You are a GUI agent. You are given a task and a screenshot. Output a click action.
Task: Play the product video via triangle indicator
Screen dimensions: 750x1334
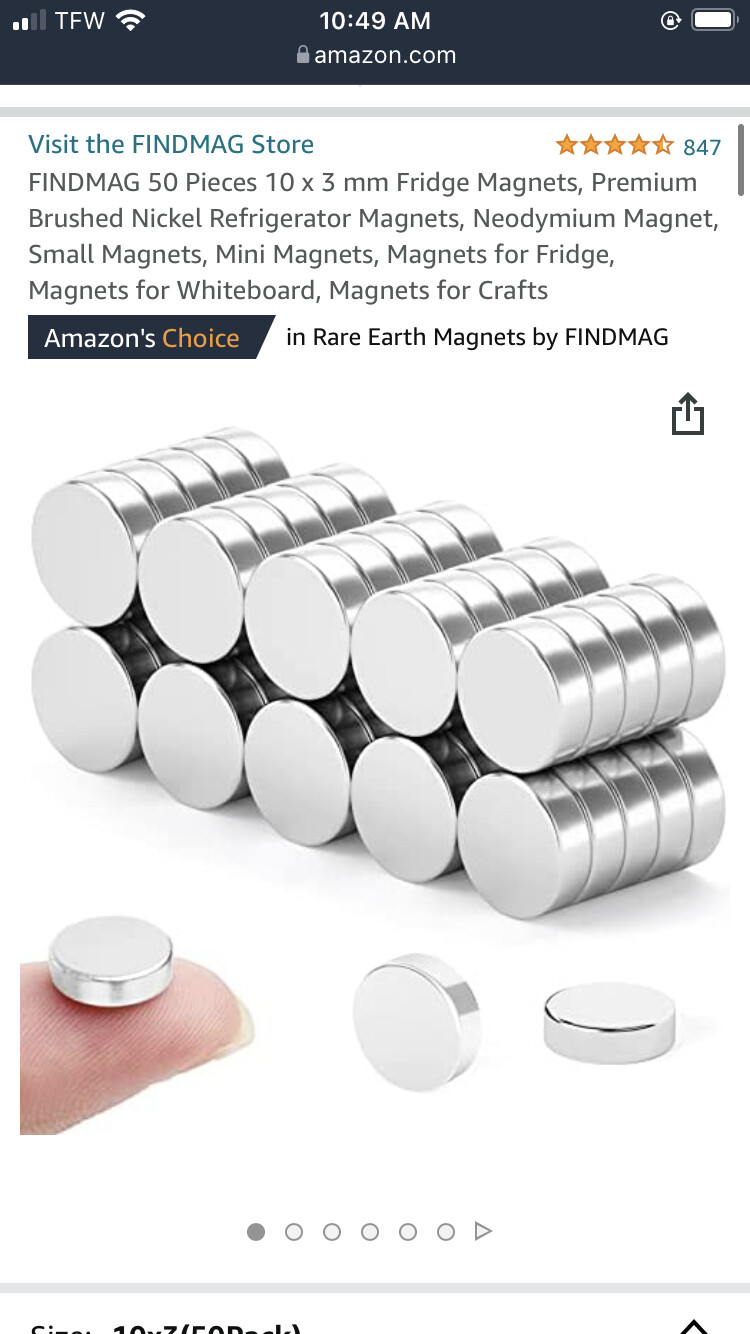(x=483, y=1231)
